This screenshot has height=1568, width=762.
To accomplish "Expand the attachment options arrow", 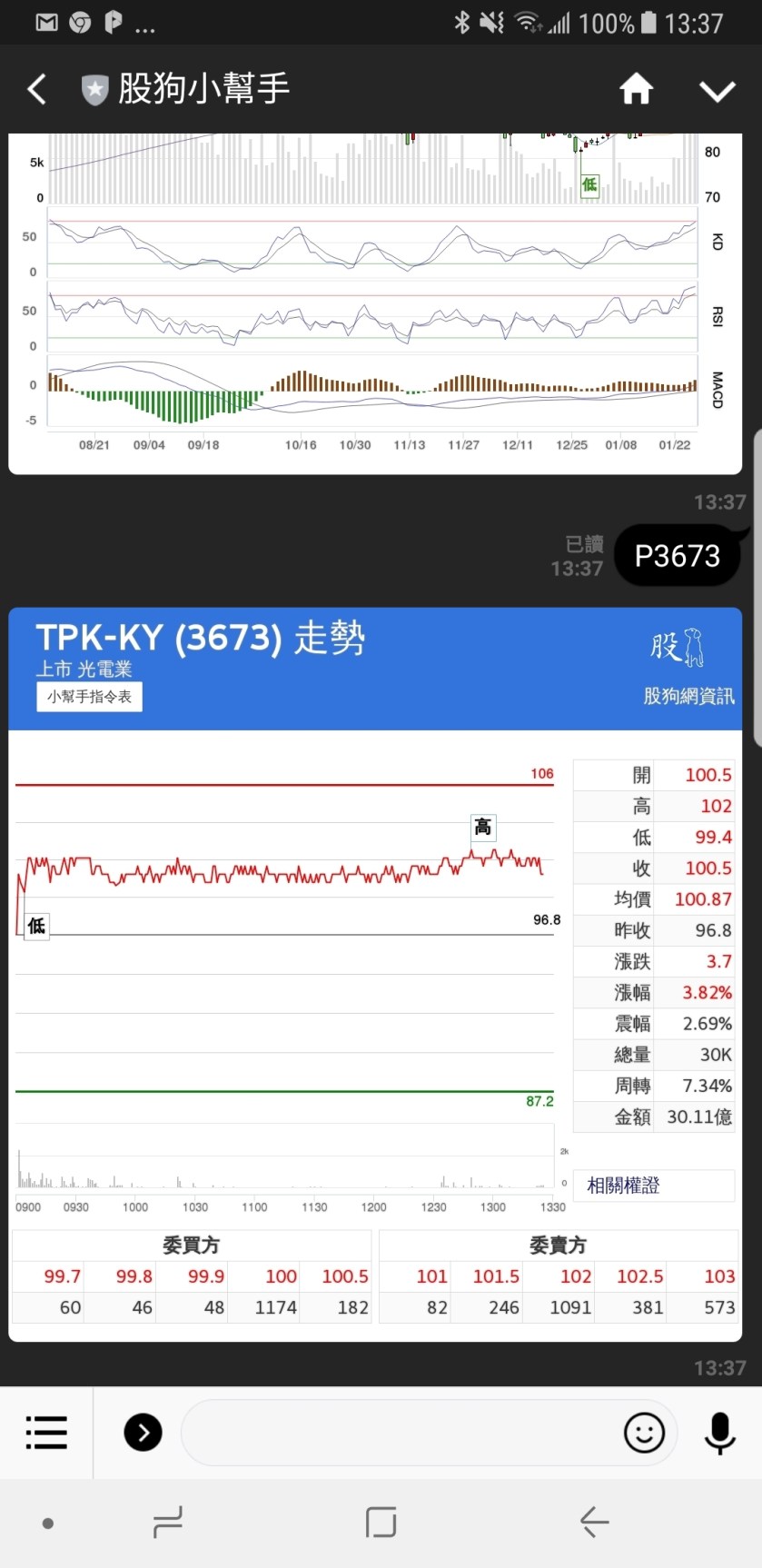I will tap(143, 1433).
